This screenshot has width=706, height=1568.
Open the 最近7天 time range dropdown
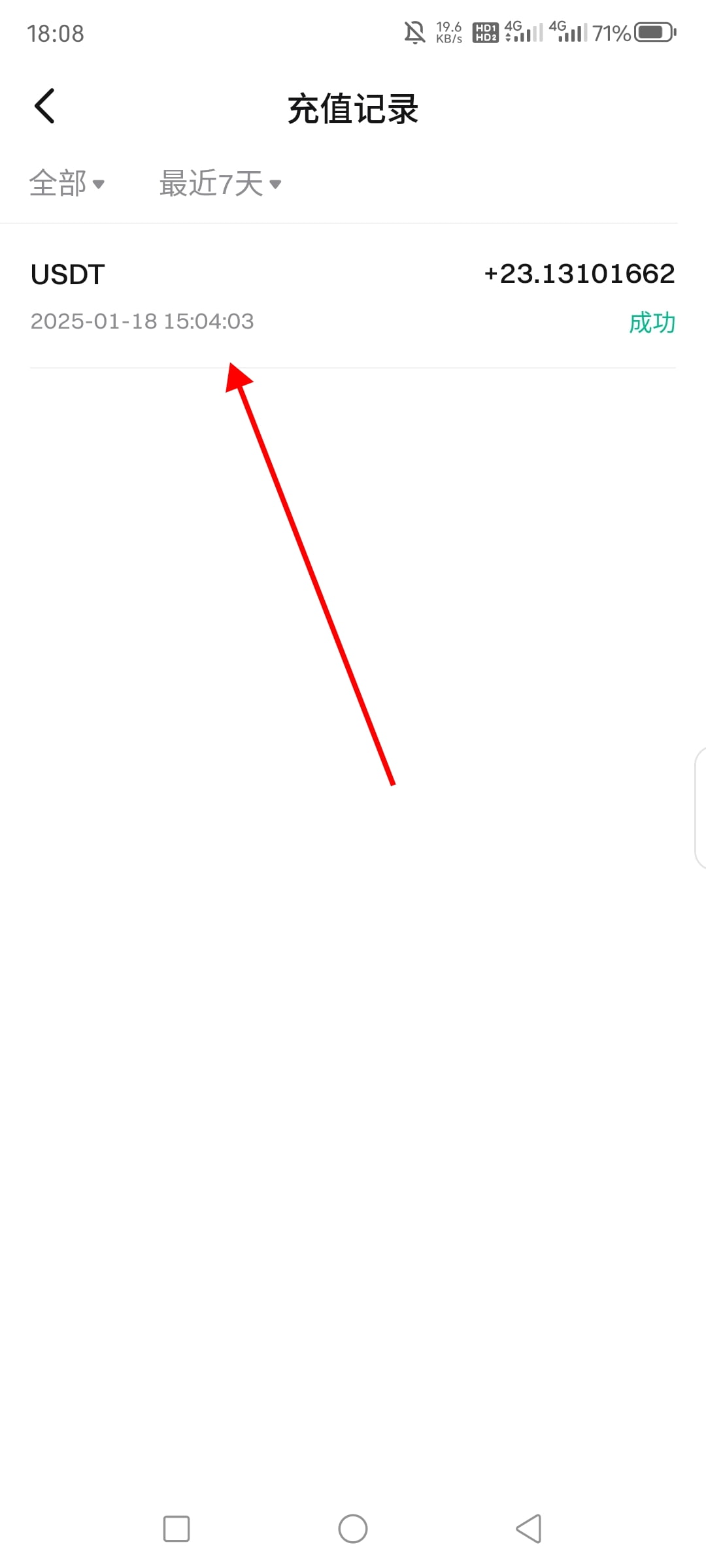220,184
